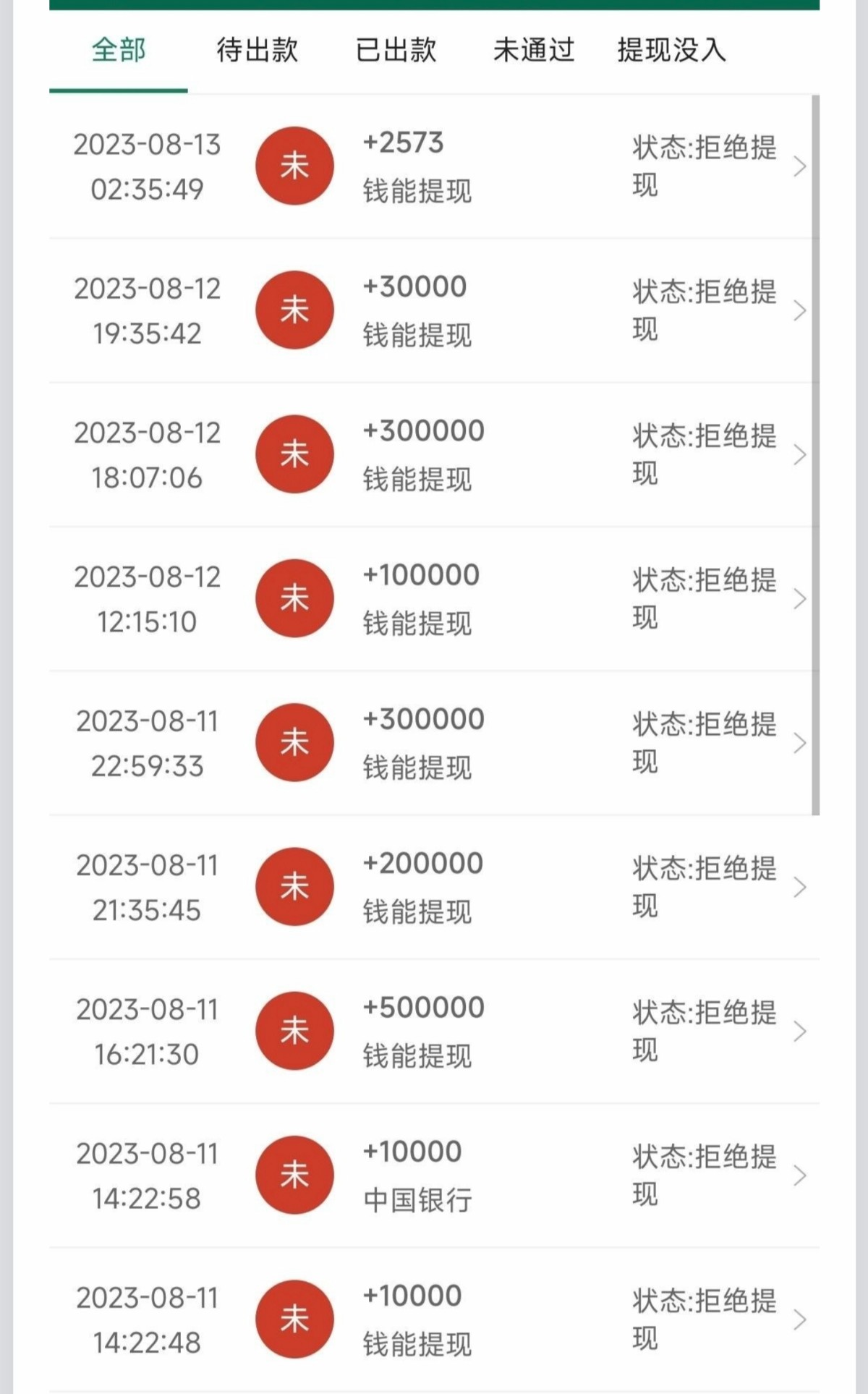Select the 已出款 tab
868x1394 pixels.
coord(396,51)
